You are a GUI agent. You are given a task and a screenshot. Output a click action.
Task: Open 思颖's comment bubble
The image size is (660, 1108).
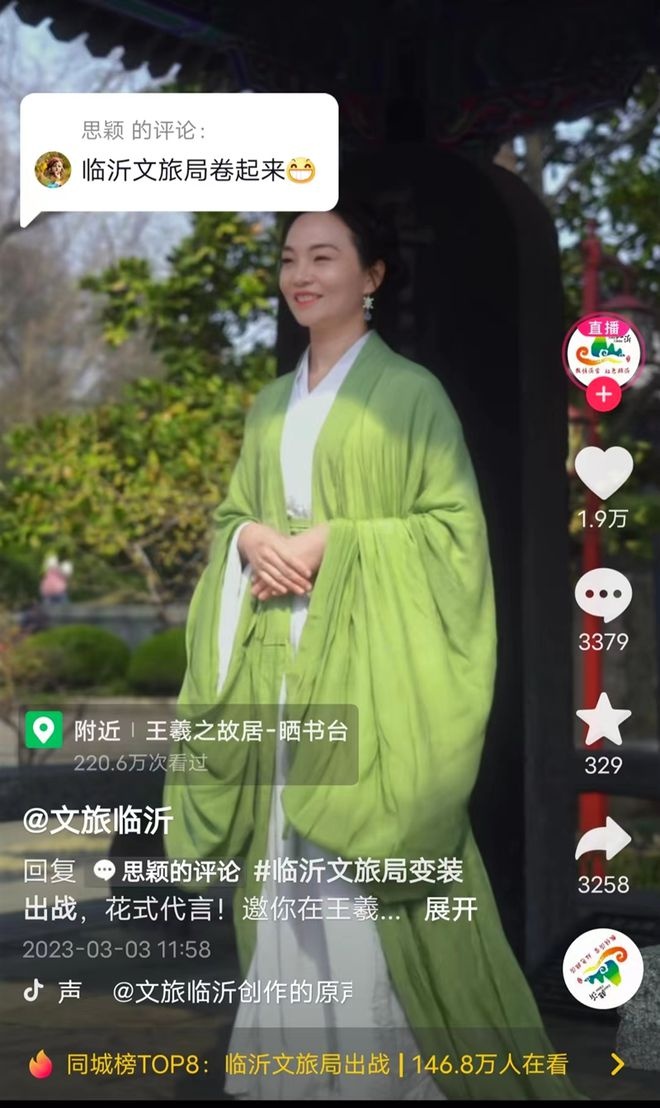[180, 154]
